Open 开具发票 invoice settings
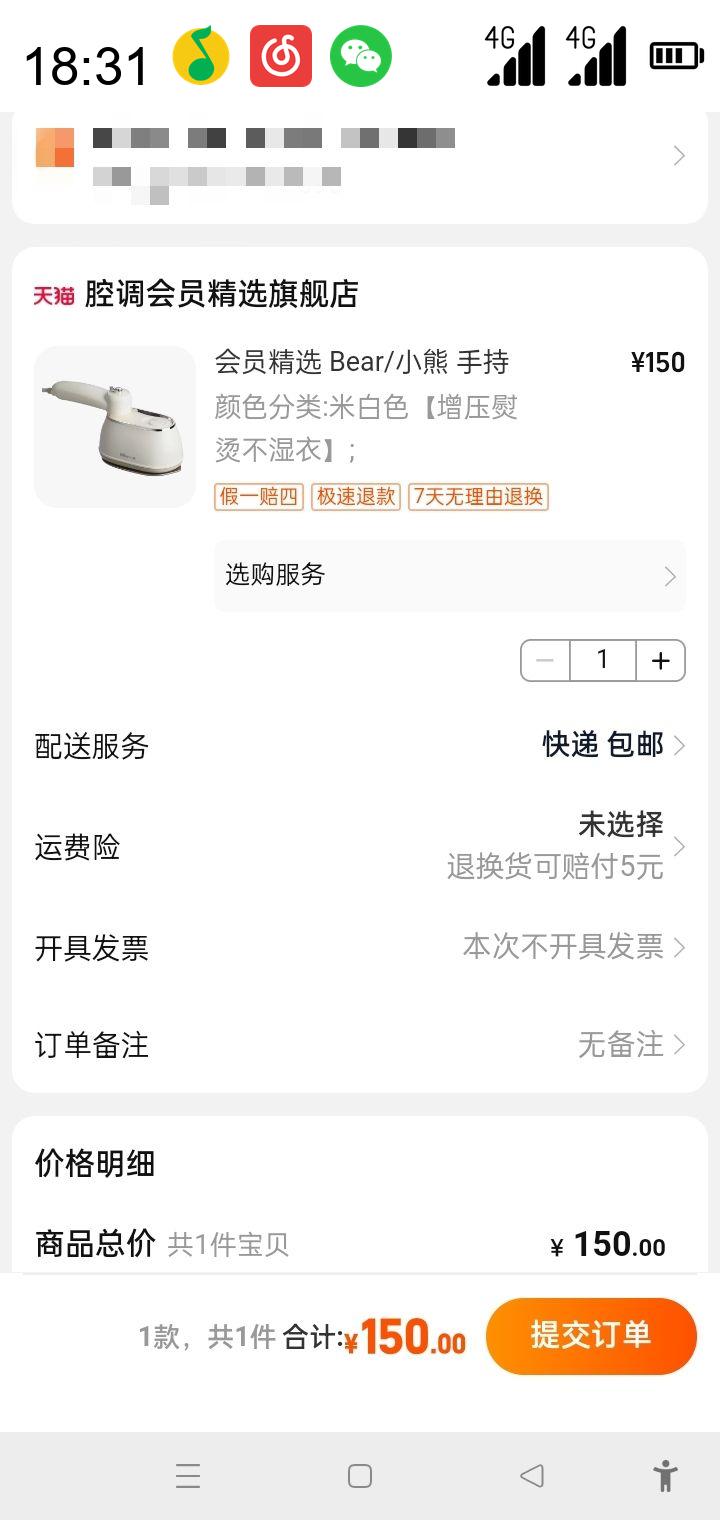The image size is (720, 1520). click(x=360, y=947)
